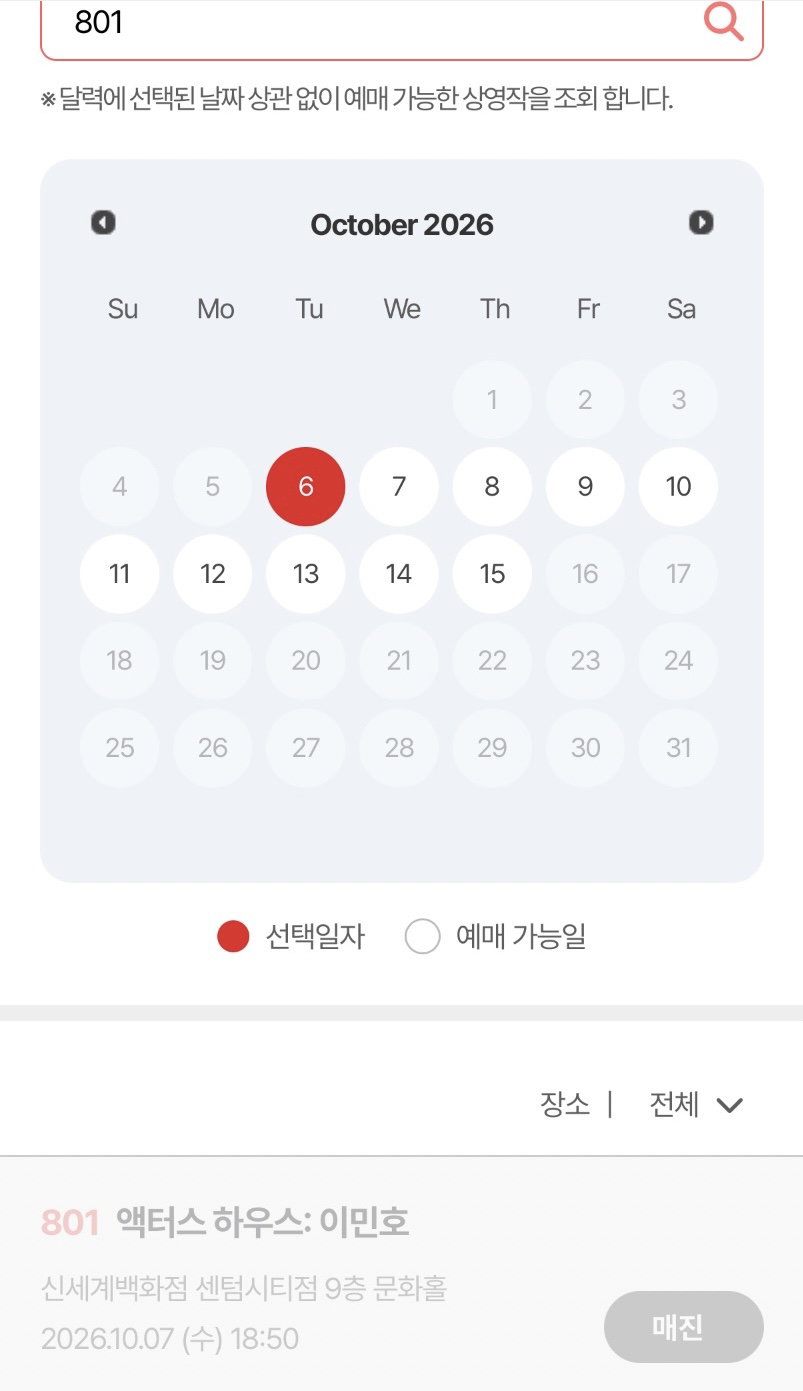Tap the magnifier search icon
Screen dimensions: 803x1391
coord(724,20)
